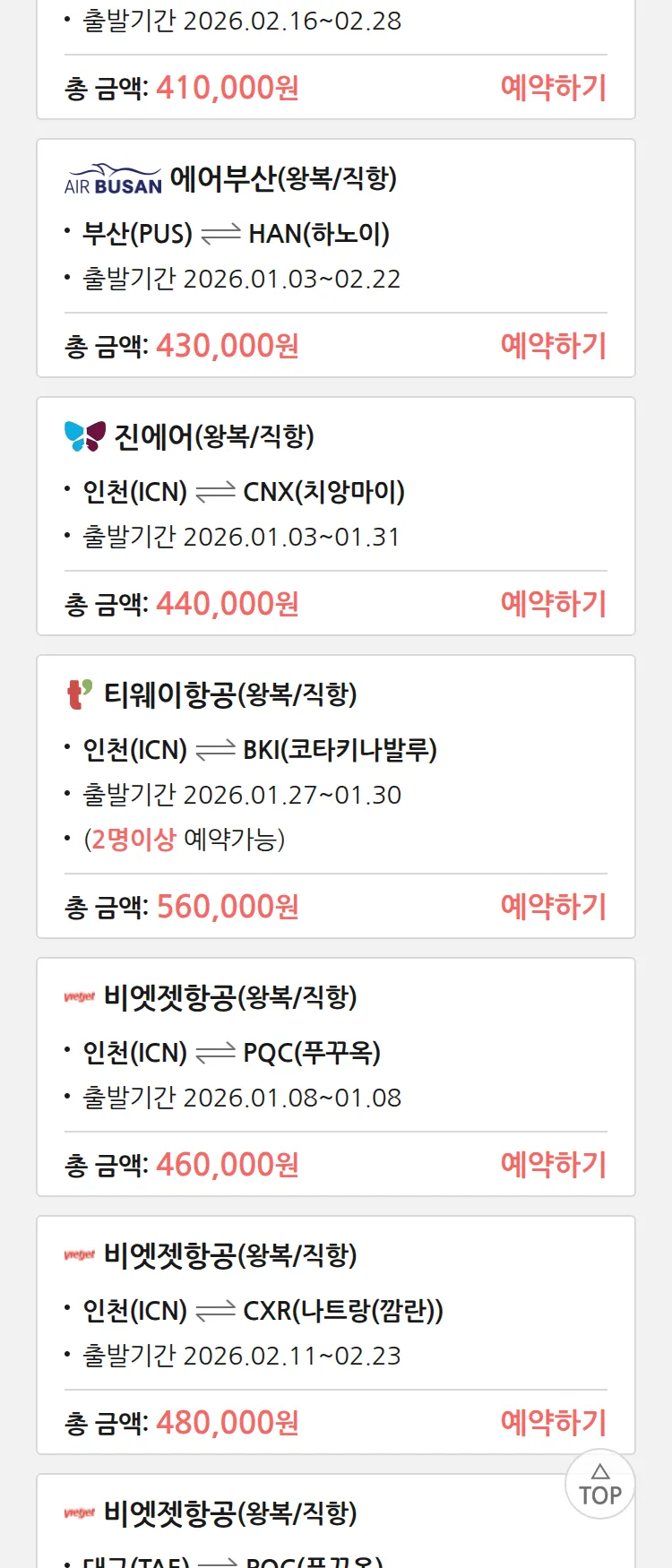Screen dimensions: 672x1568
Task: Reserve the 비엣젯항공 나트랑(깜란) flight
Action: pyautogui.click(x=553, y=1423)
